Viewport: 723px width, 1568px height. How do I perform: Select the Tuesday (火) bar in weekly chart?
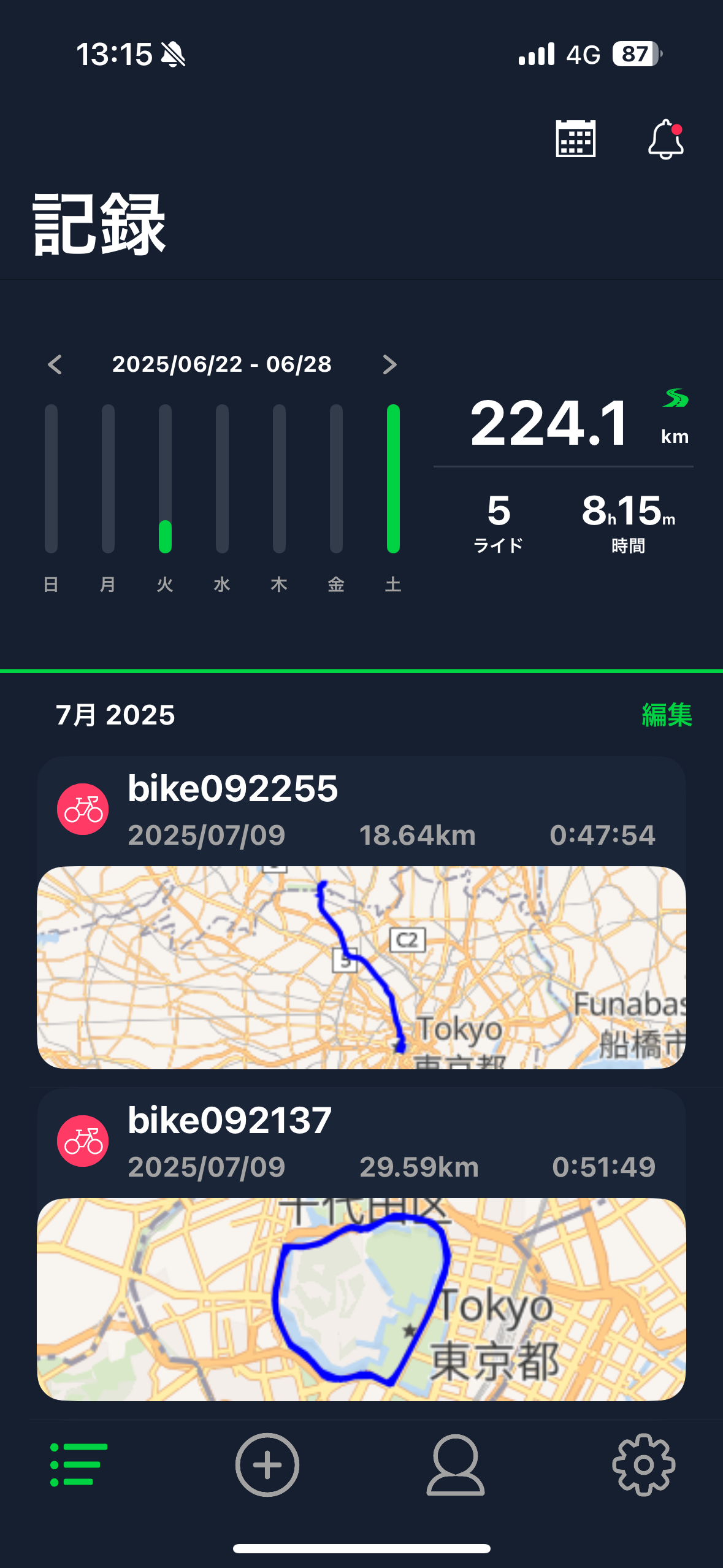pyautogui.click(x=165, y=478)
